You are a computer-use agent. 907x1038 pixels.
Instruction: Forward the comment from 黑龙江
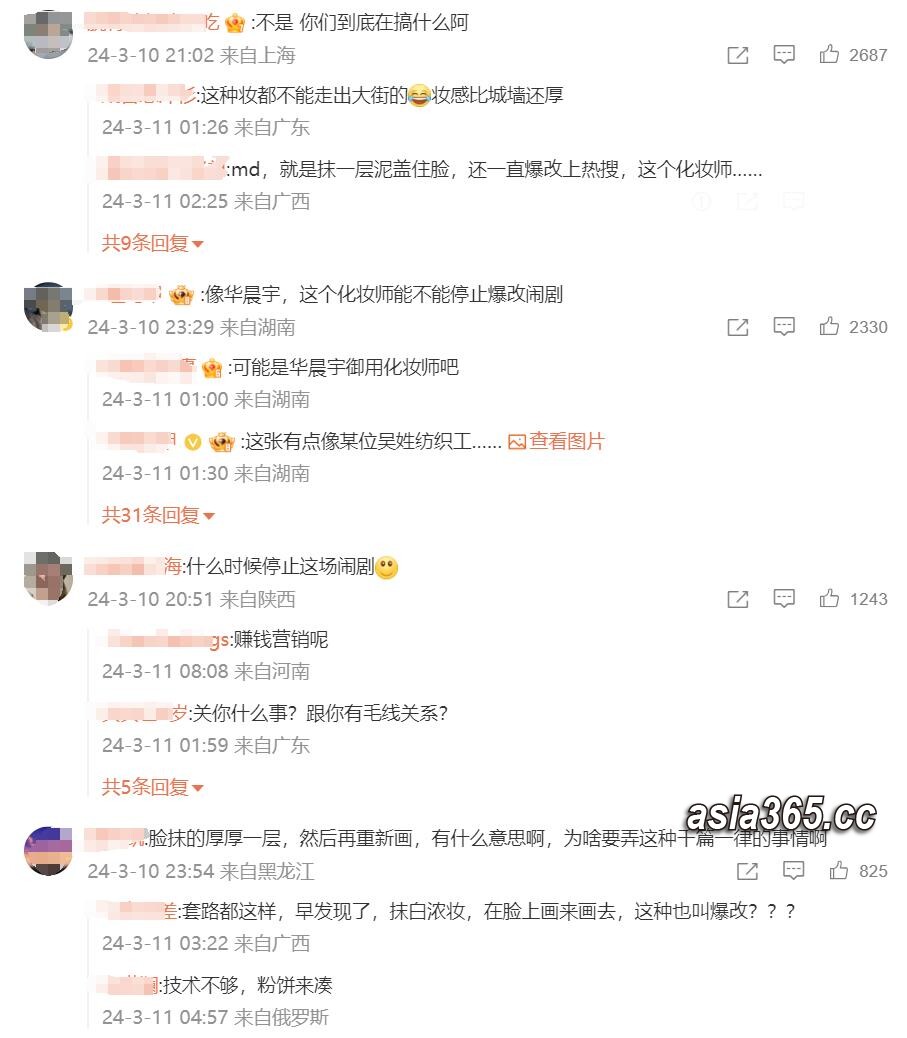coord(747,871)
